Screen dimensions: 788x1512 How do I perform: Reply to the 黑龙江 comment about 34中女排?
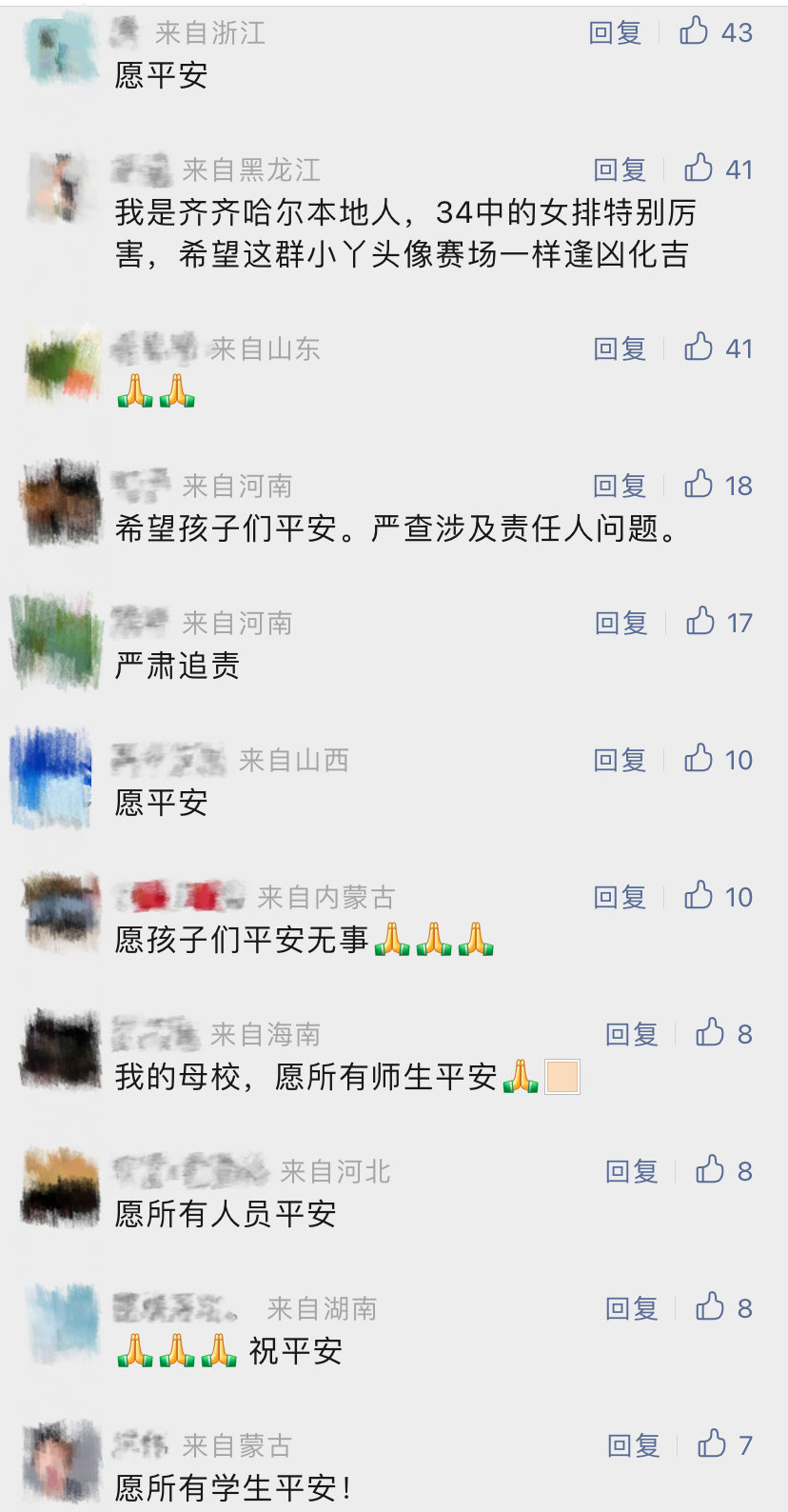pos(620,170)
